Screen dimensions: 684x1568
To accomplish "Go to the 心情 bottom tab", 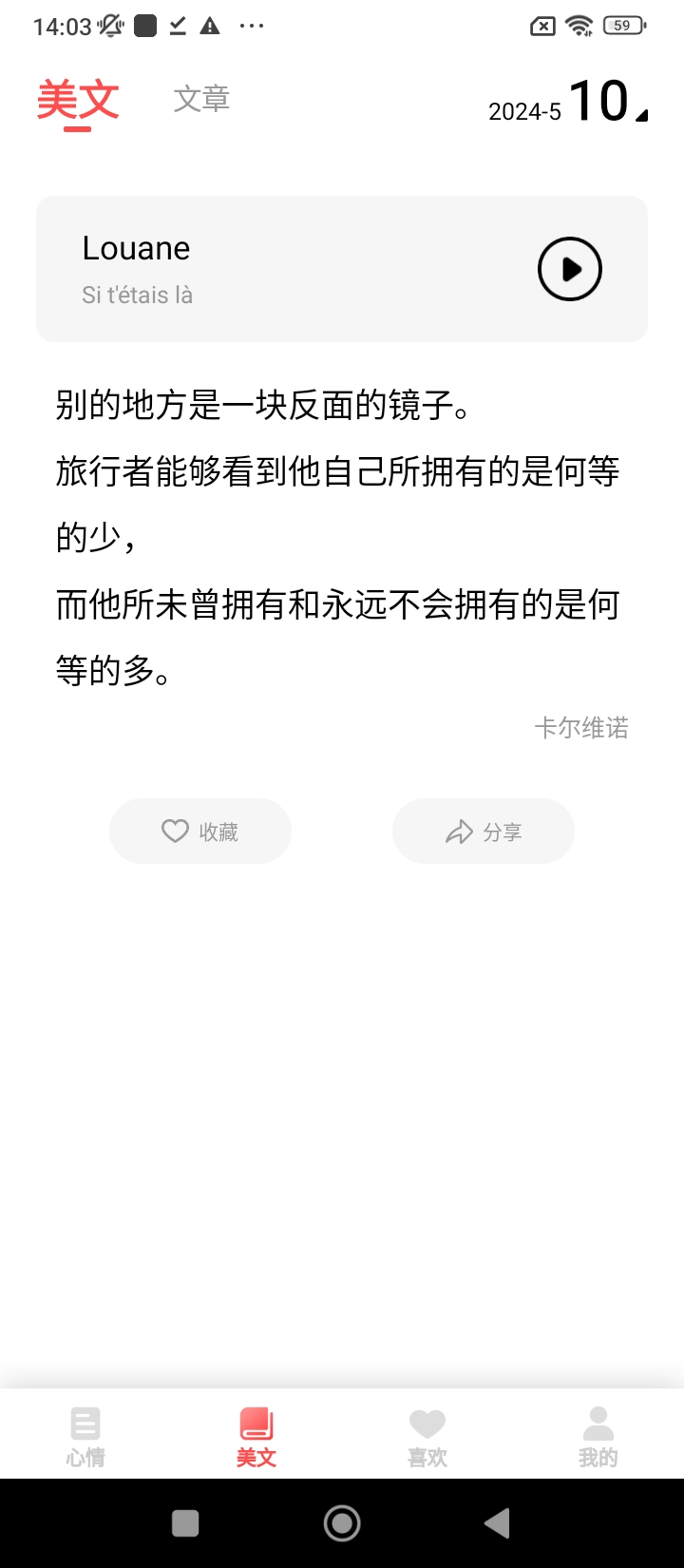I will click(85, 1436).
